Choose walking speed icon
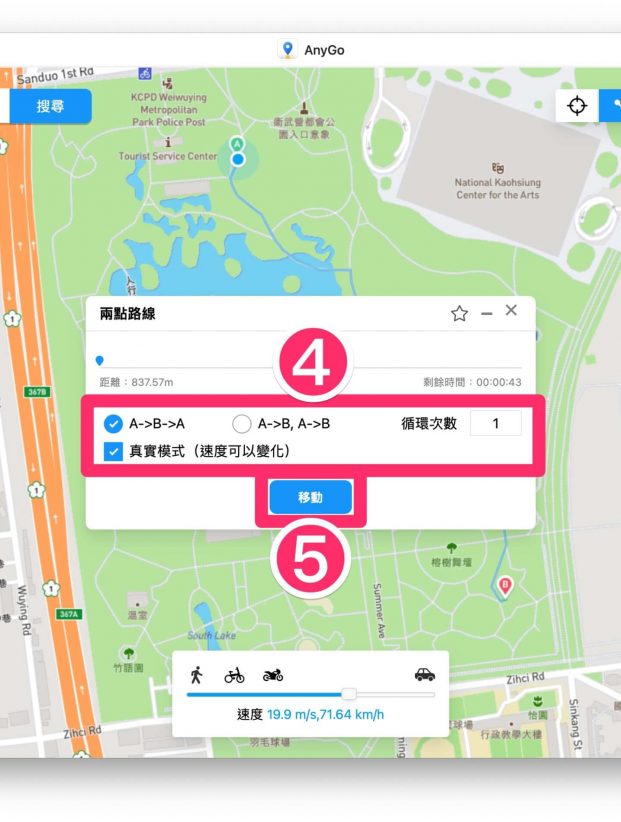Viewport: 621px width, 822px height. 196,675
